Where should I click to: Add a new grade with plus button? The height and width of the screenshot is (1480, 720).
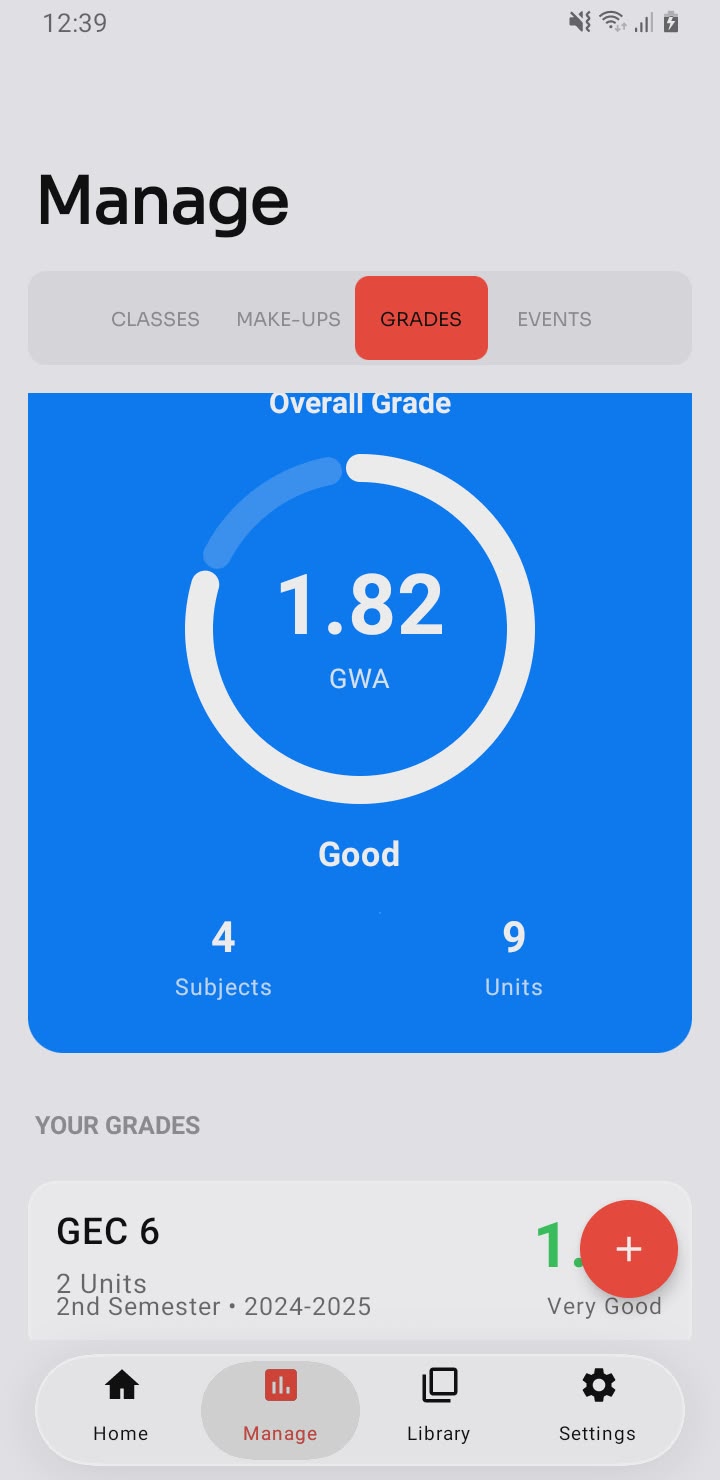pos(628,1249)
